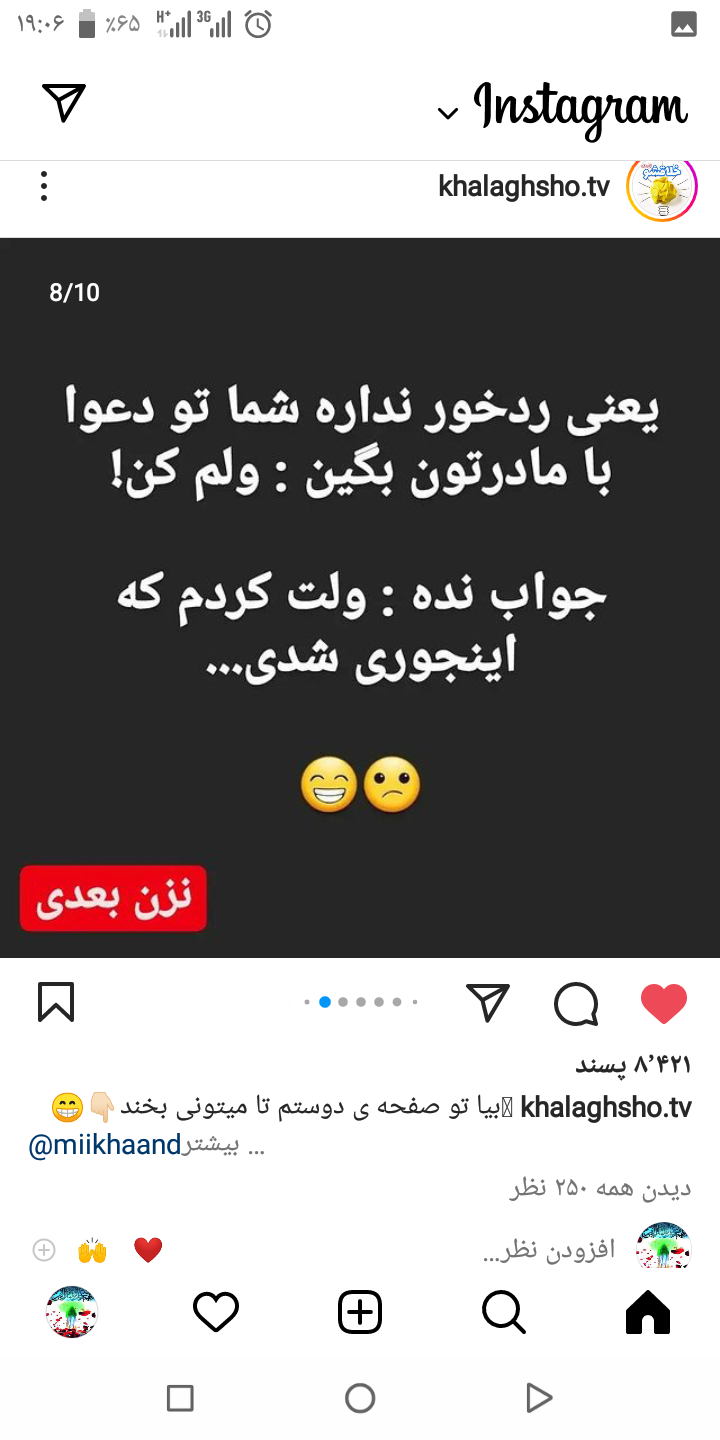Open khalaghsho.tv username in post header
Image resolution: width=720 pixels, height=1440 pixels.
pyautogui.click(x=524, y=187)
